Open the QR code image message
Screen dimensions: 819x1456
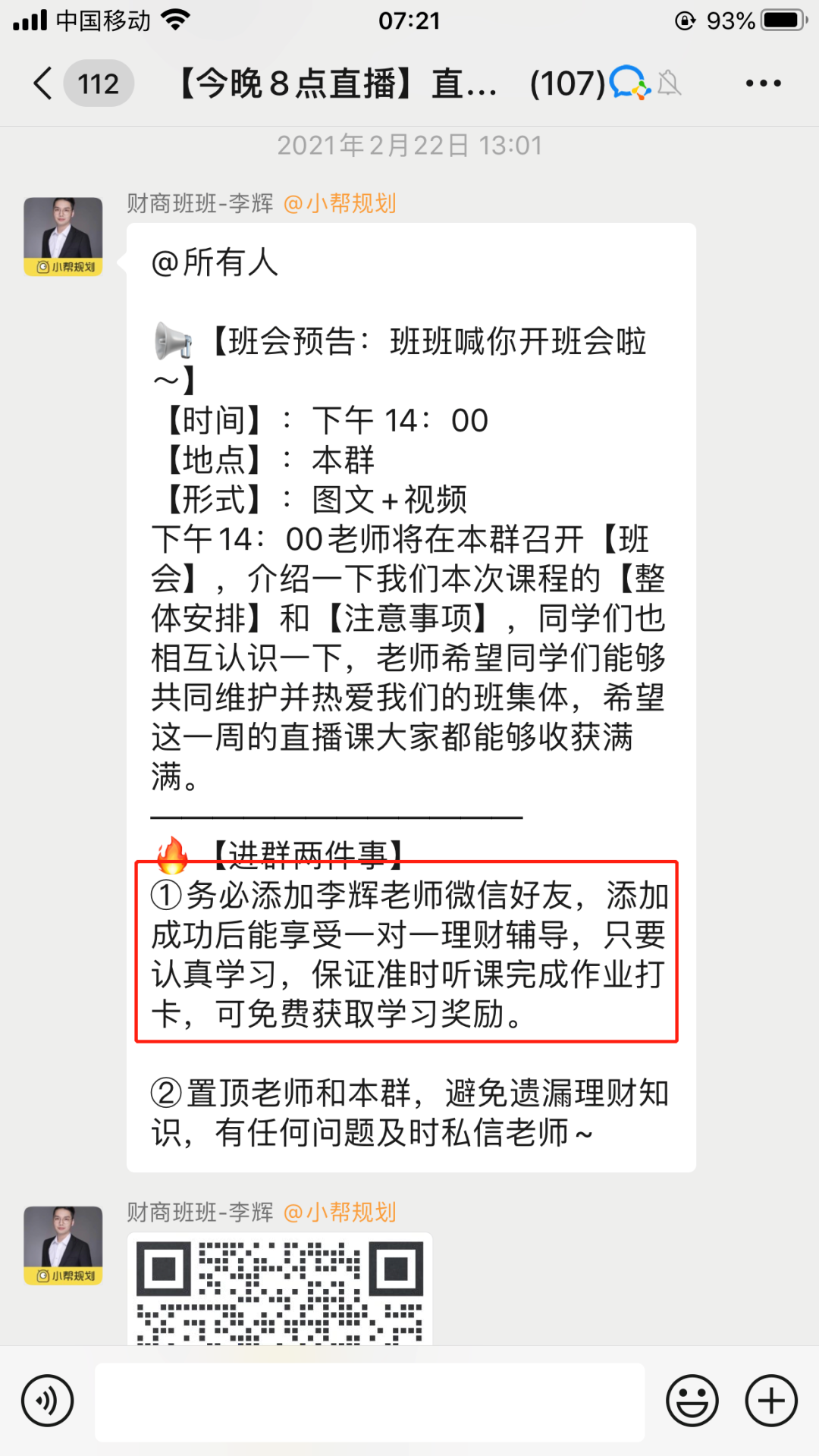279,1291
